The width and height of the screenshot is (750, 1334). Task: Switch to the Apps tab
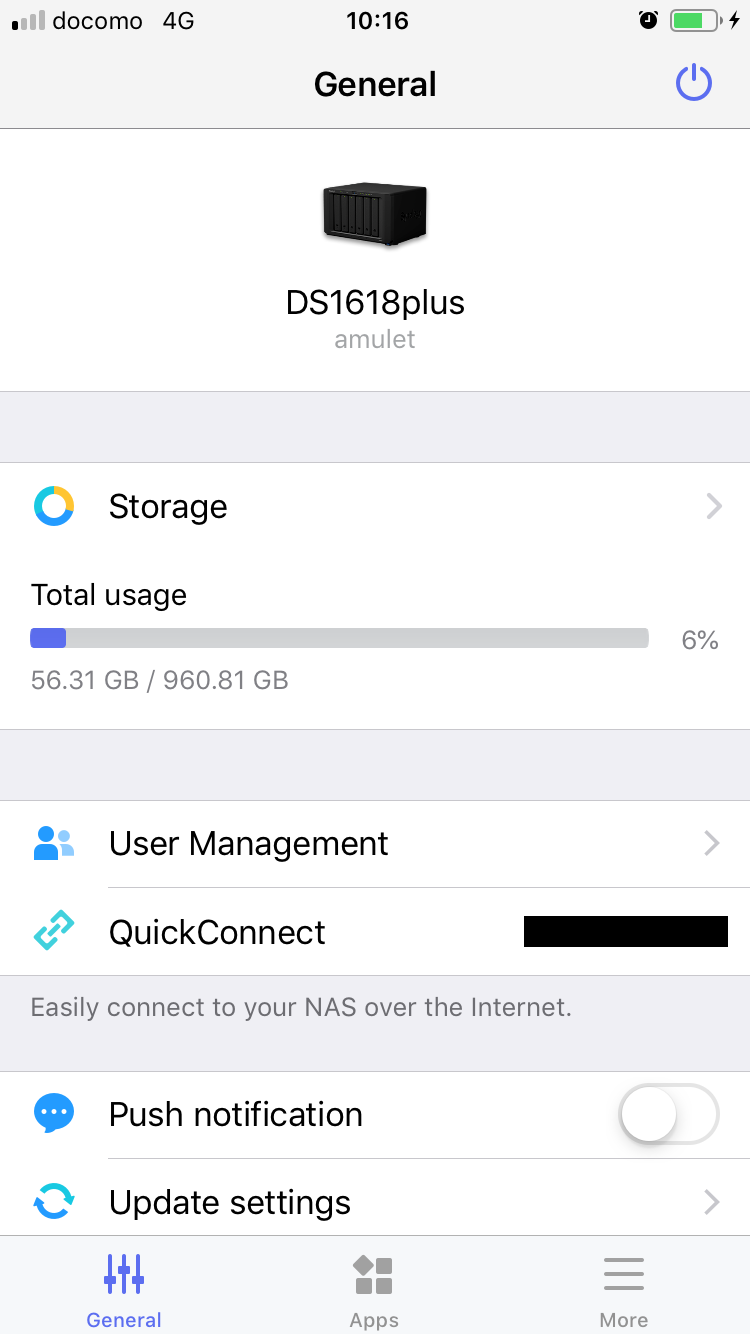point(374,1290)
